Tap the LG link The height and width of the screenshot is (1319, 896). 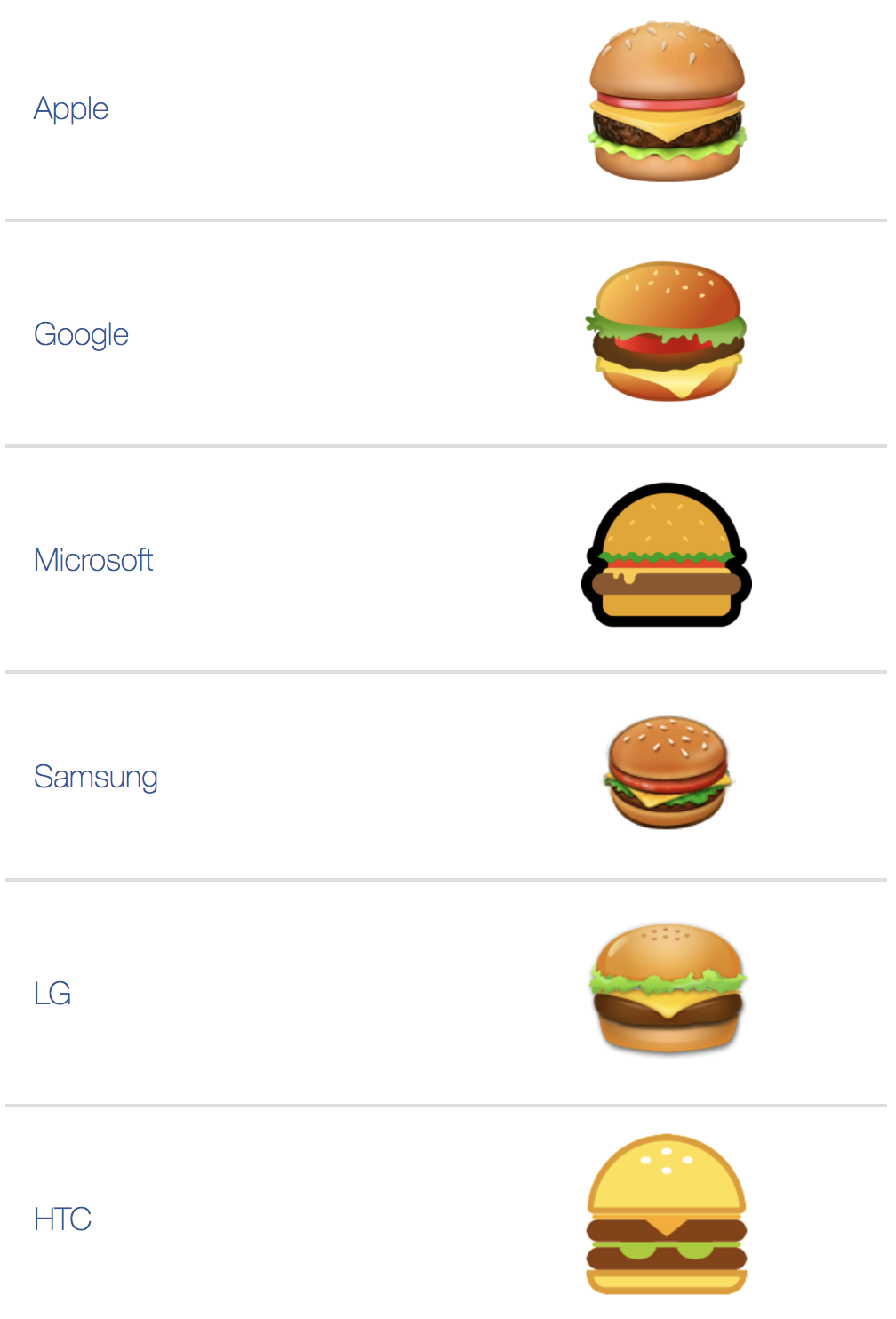[52, 993]
